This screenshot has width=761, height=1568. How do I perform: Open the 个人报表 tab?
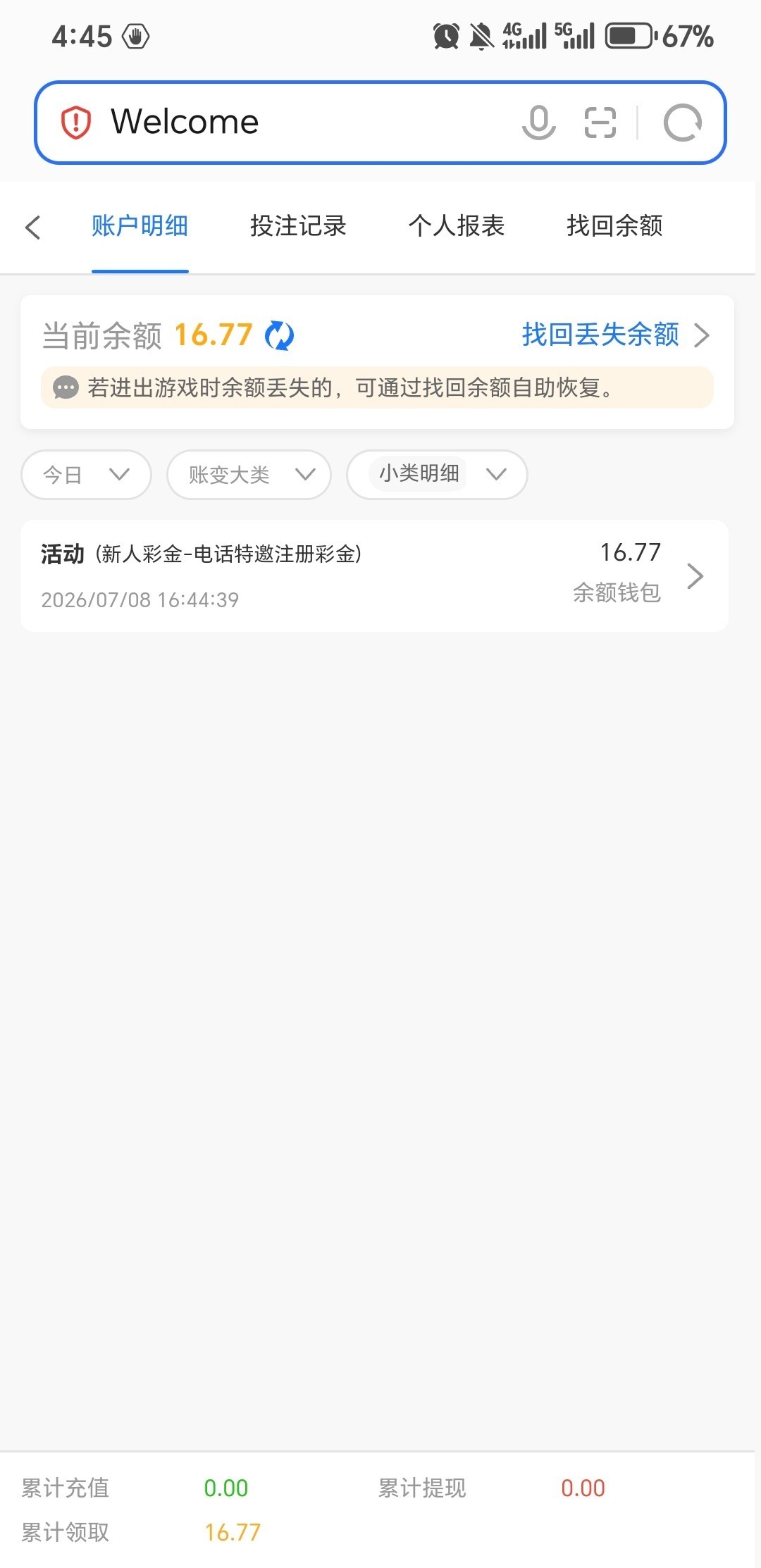[x=457, y=226]
